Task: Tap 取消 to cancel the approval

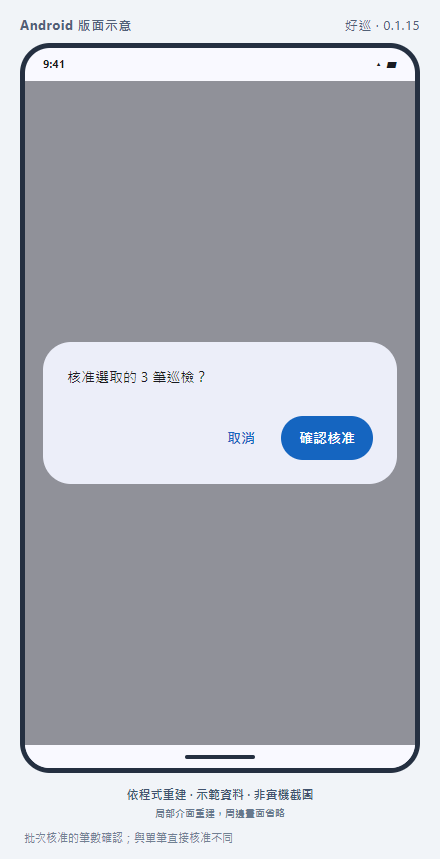Action: coord(241,438)
